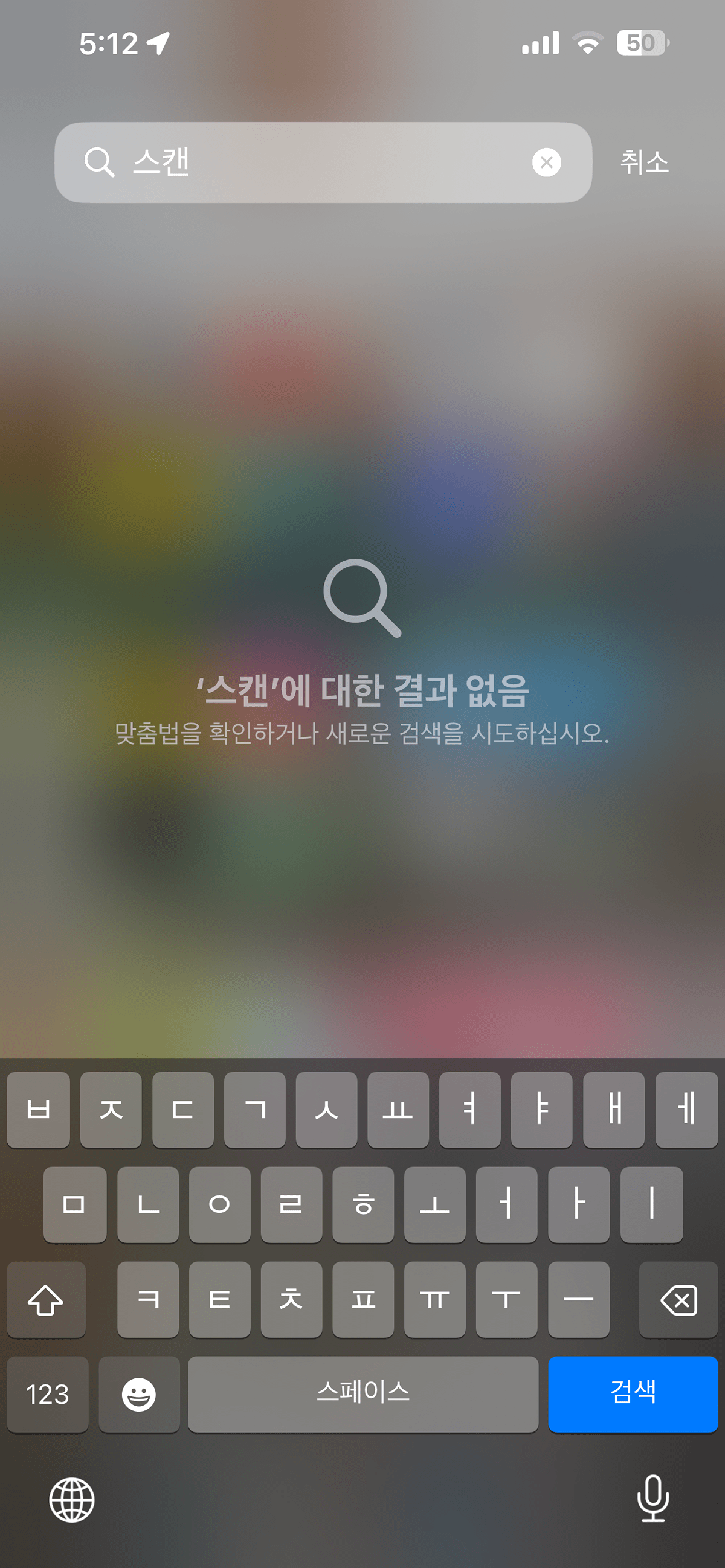Tap the backspace key on the keyboard
This screenshot has width=725, height=1568.
(678, 1300)
